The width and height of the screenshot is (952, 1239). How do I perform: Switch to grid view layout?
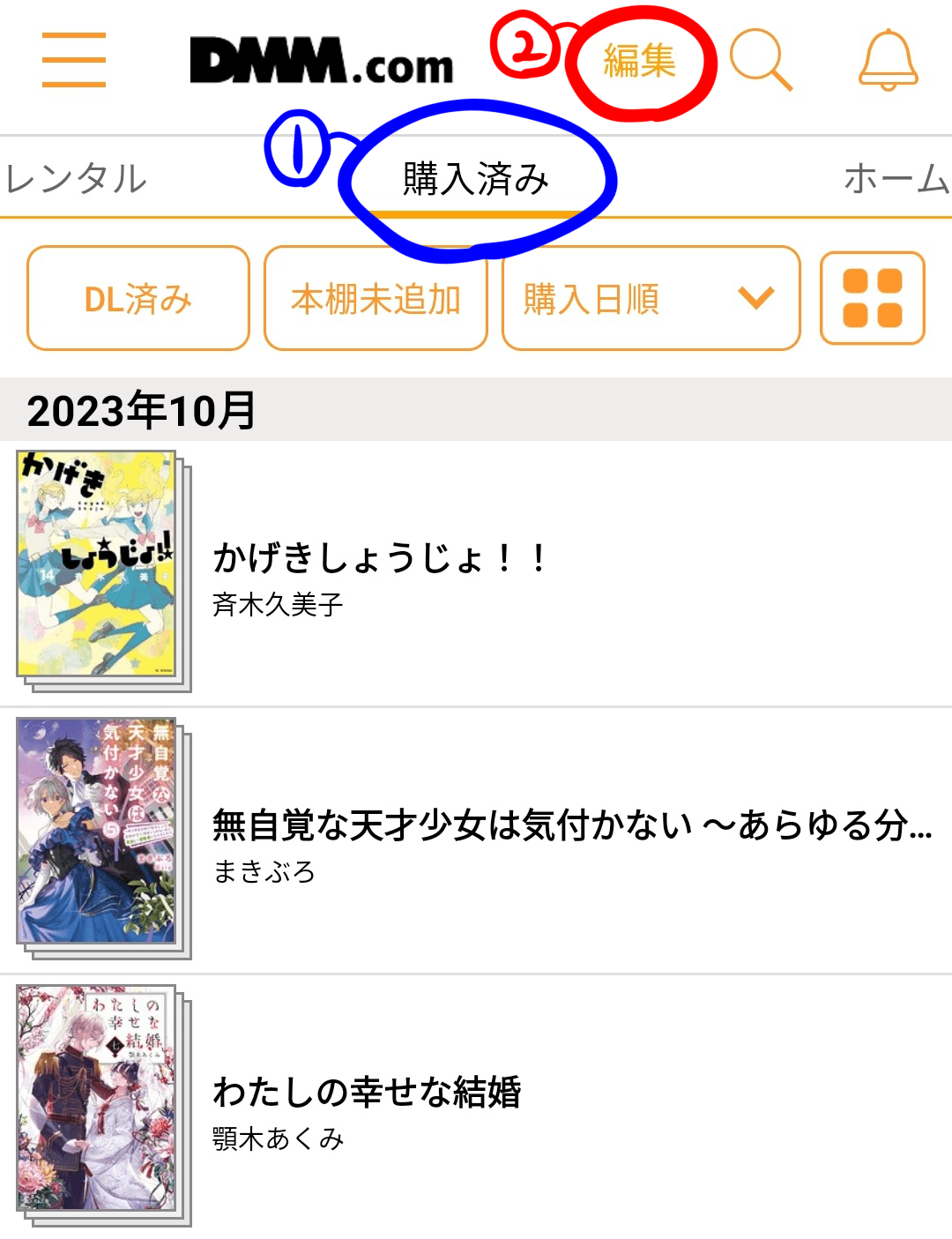coord(872,298)
